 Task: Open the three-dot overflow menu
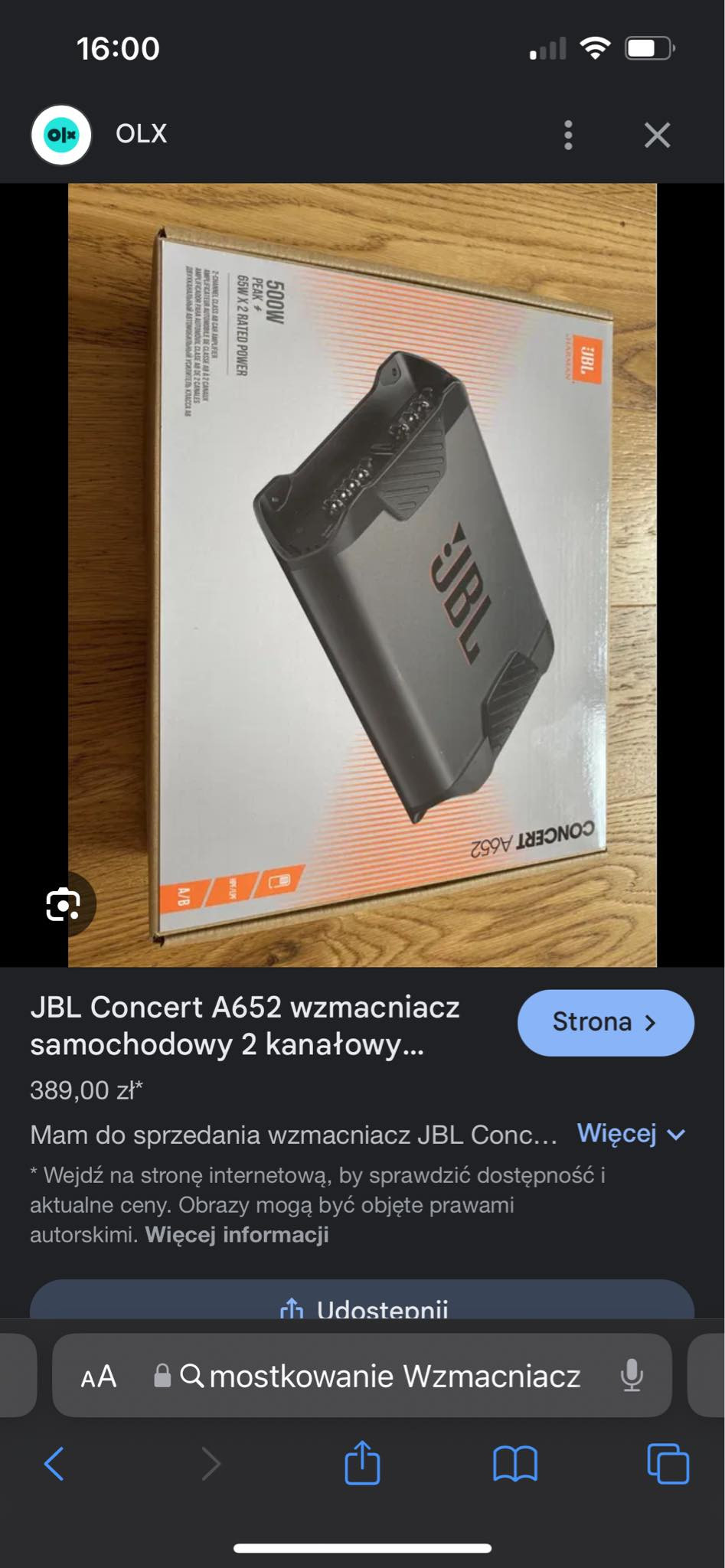(x=568, y=135)
